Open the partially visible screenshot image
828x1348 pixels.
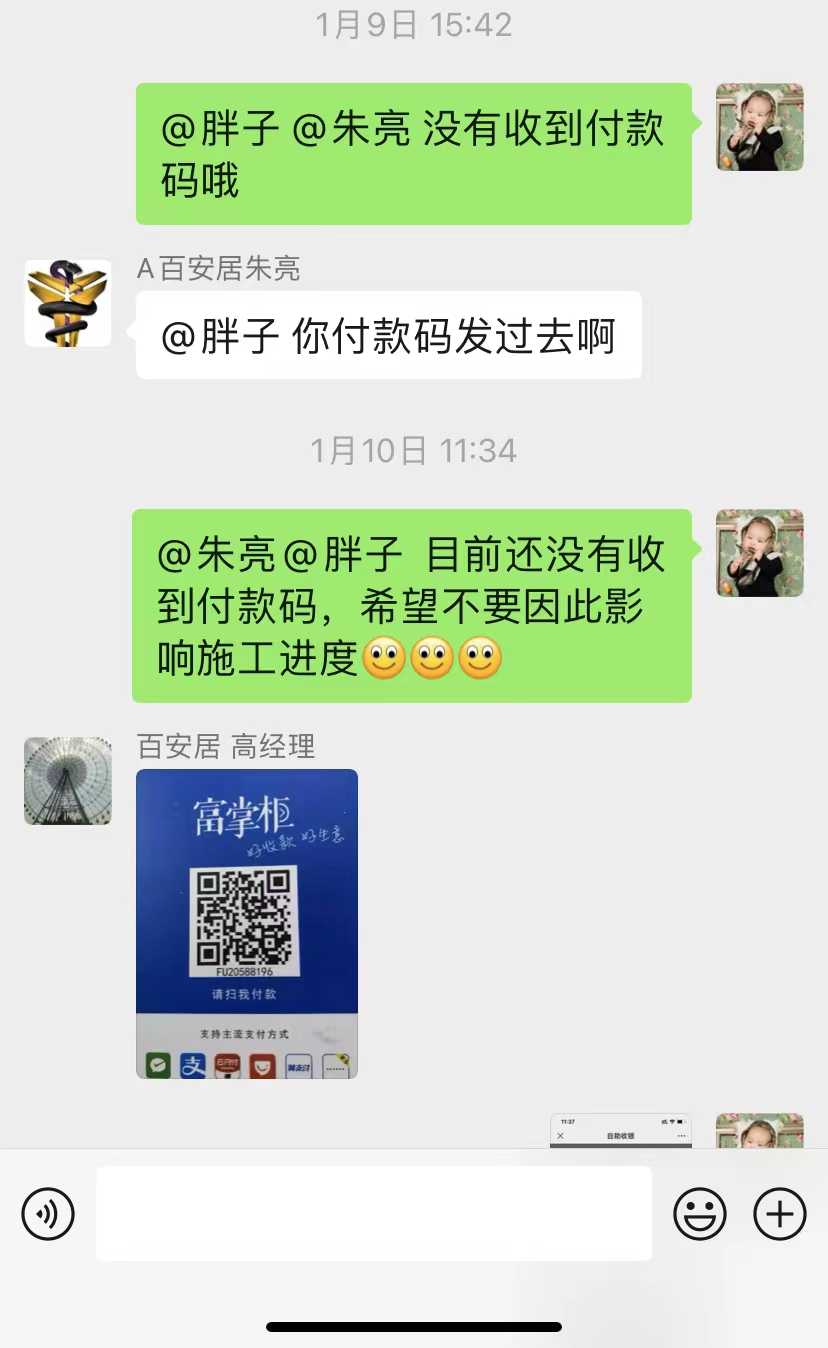(x=621, y=1131)
